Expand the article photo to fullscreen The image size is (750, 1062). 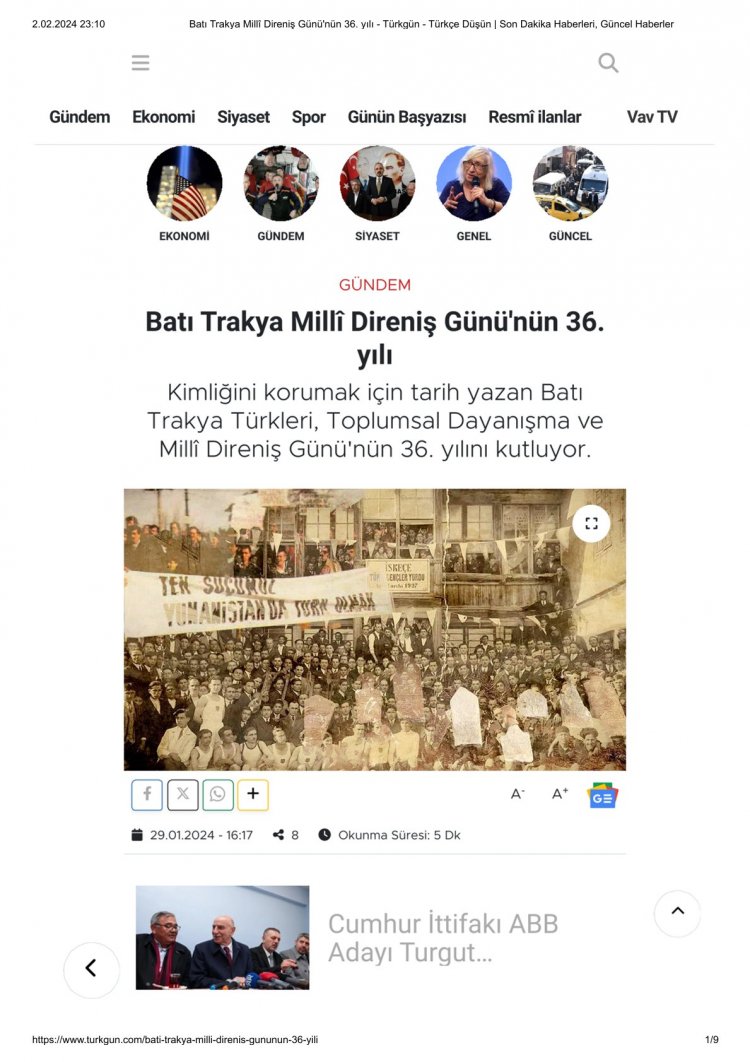tap(591, 523)
